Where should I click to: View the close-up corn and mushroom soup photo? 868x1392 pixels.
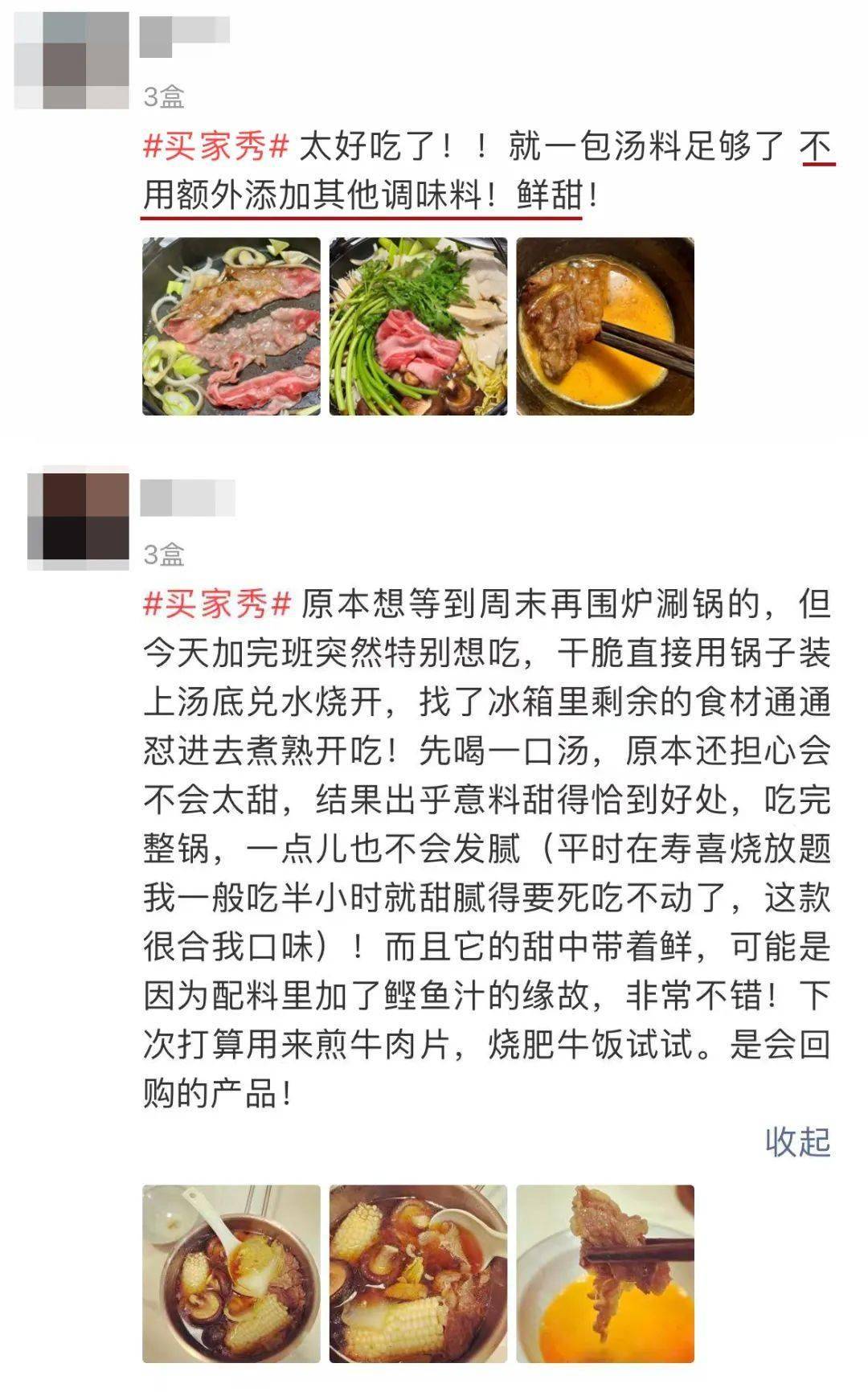pos(418,1274)
